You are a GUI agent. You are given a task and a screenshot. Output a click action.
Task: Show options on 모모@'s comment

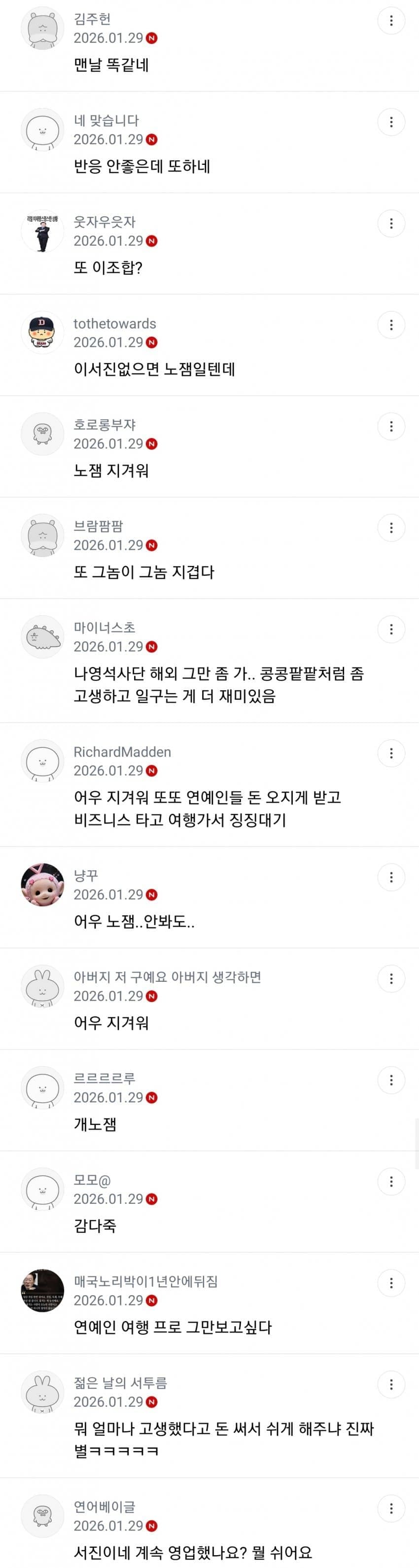391,1182
